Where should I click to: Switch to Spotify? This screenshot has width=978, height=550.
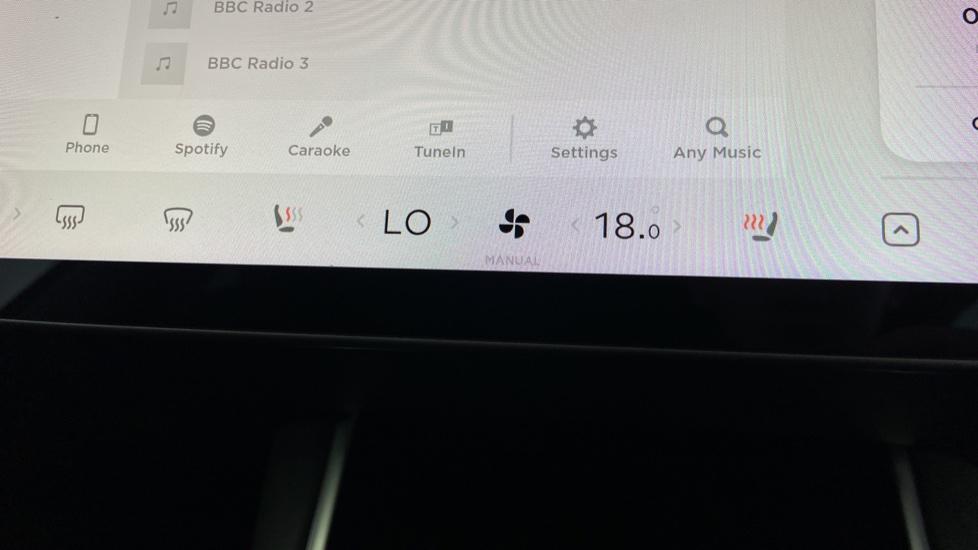(x=201, y=135)
